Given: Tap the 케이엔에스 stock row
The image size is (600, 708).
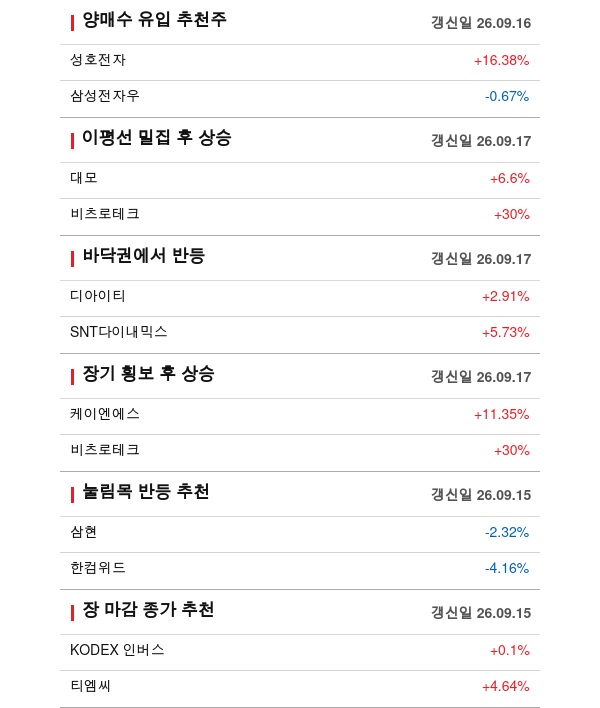Looking at the screenshot, I should pyautogui.click(x=300, y=414).
